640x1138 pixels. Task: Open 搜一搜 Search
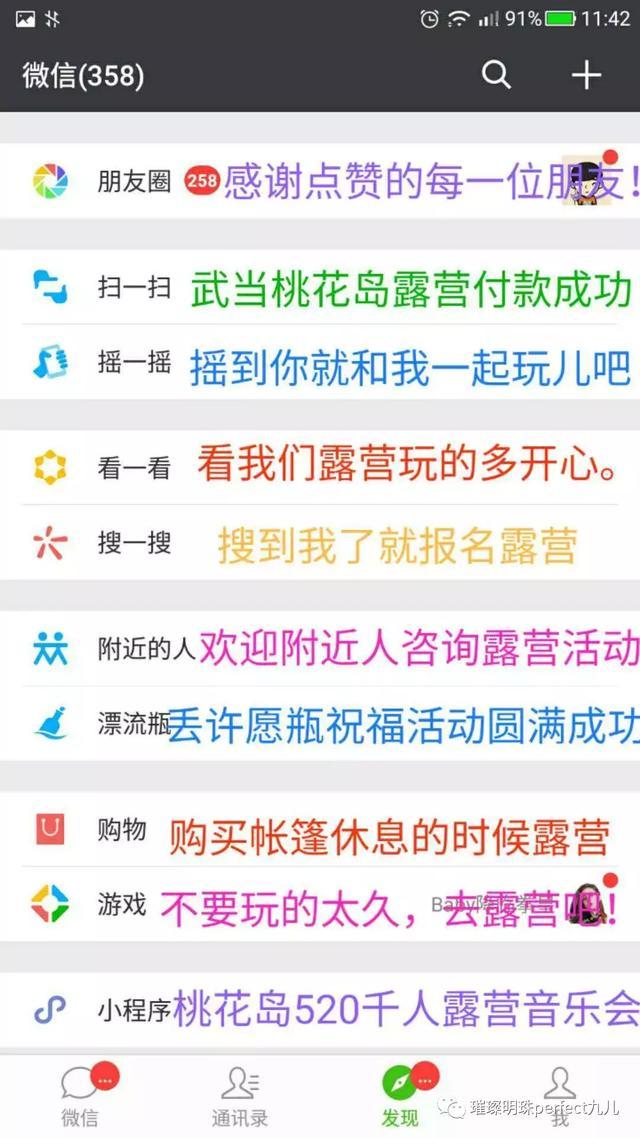(134, 543)
